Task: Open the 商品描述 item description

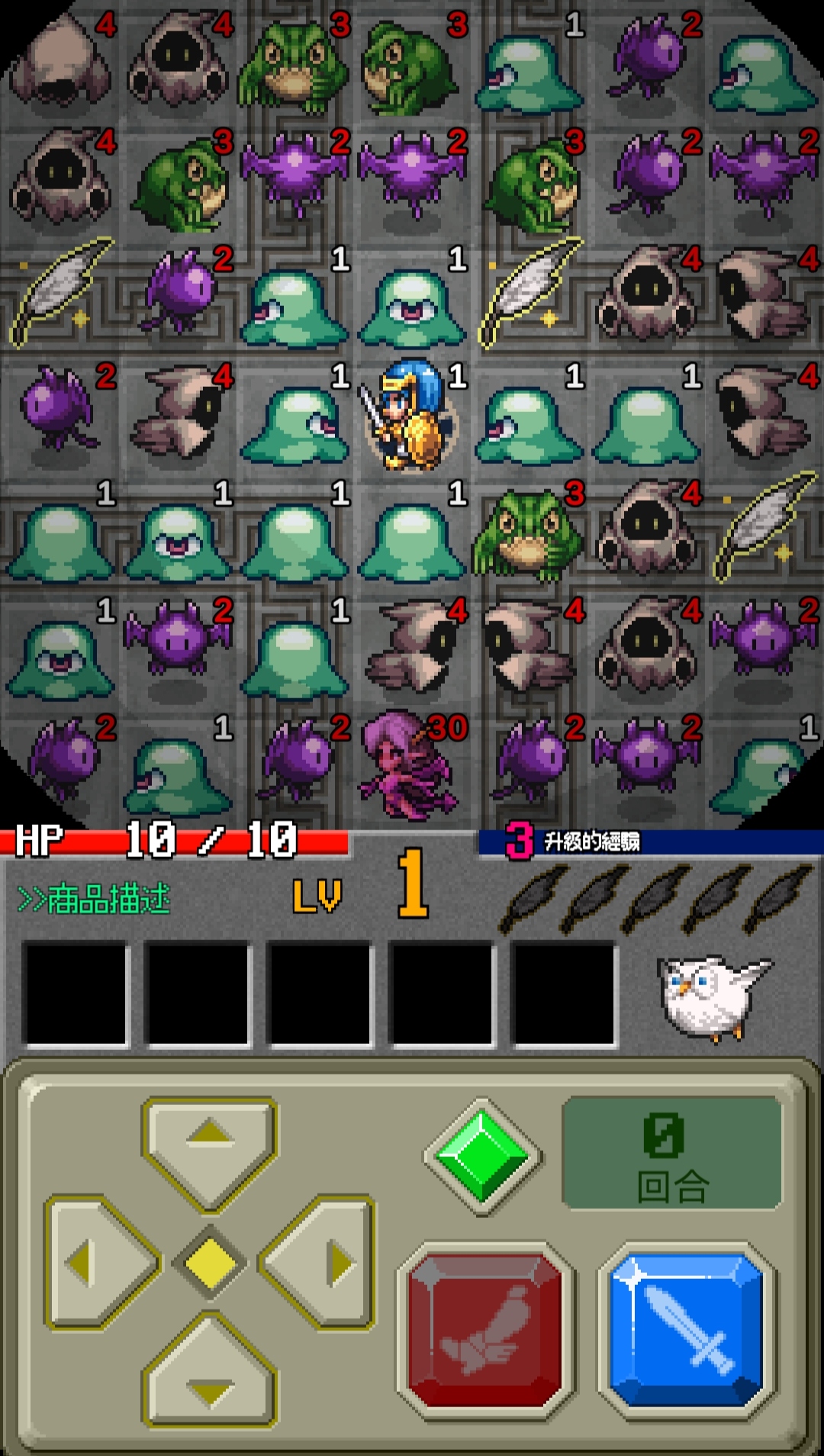Action: [x=94, y=900]
